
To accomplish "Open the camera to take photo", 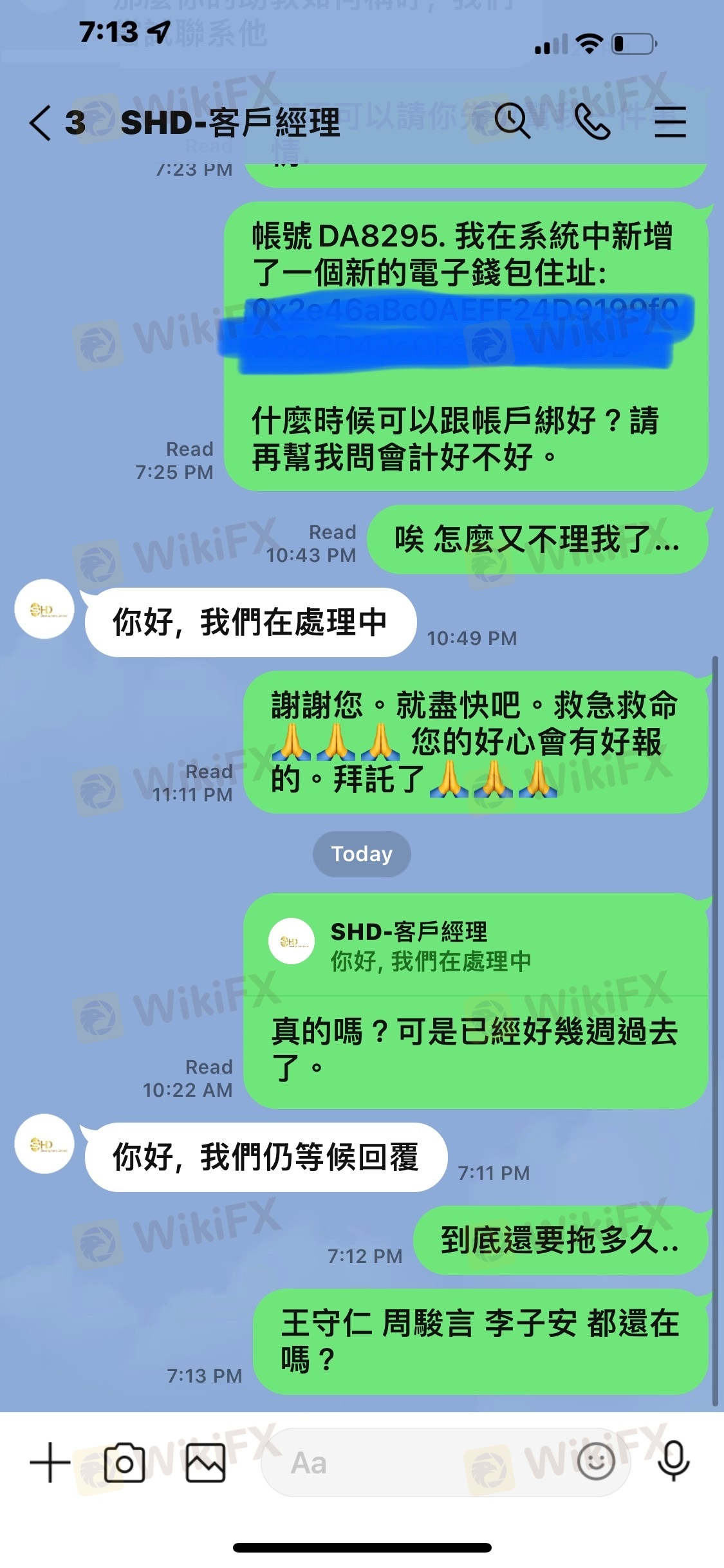I will coord(124,1462).
